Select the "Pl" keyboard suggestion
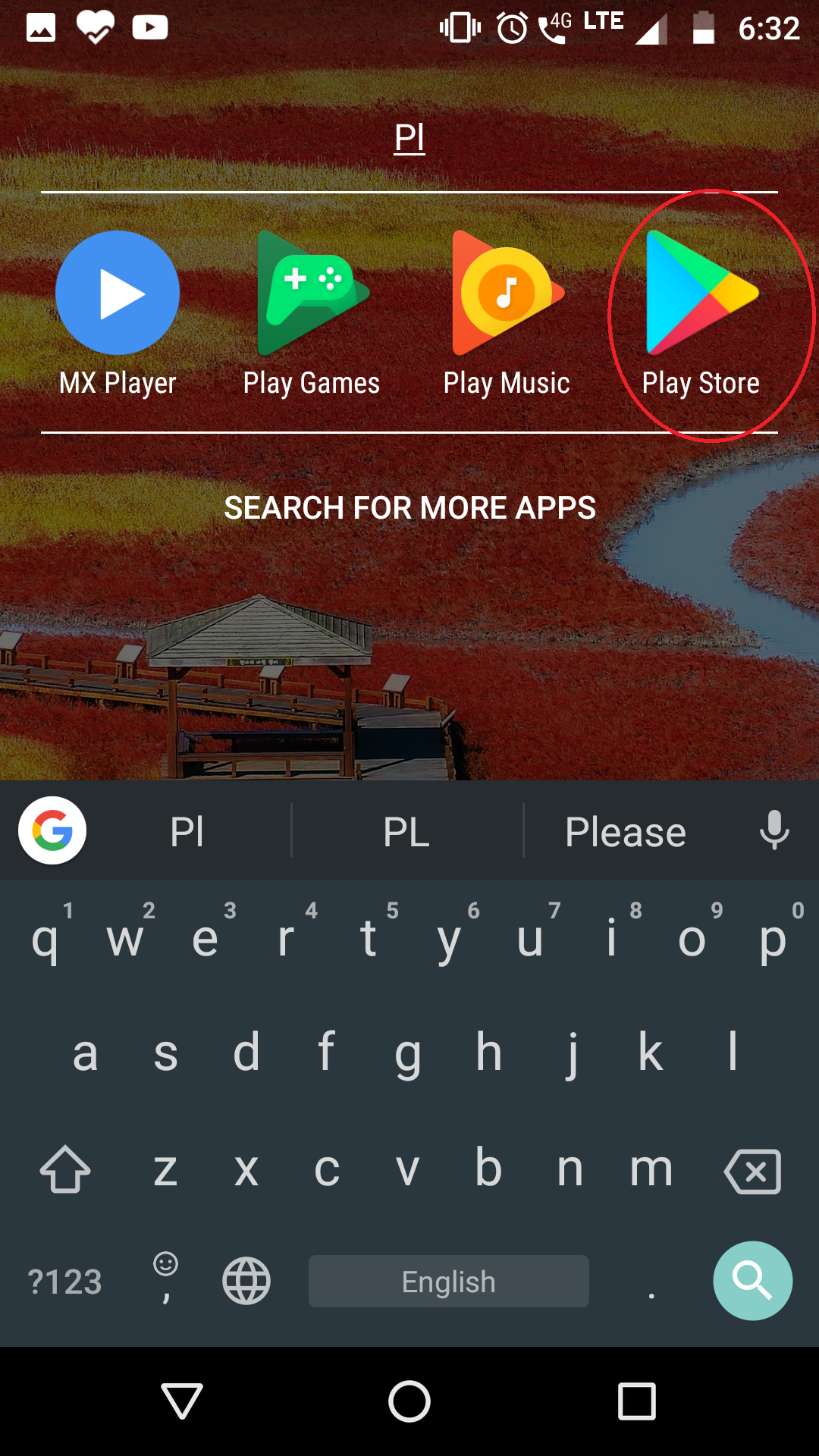The image size is (819, 1456). (187, 832)
